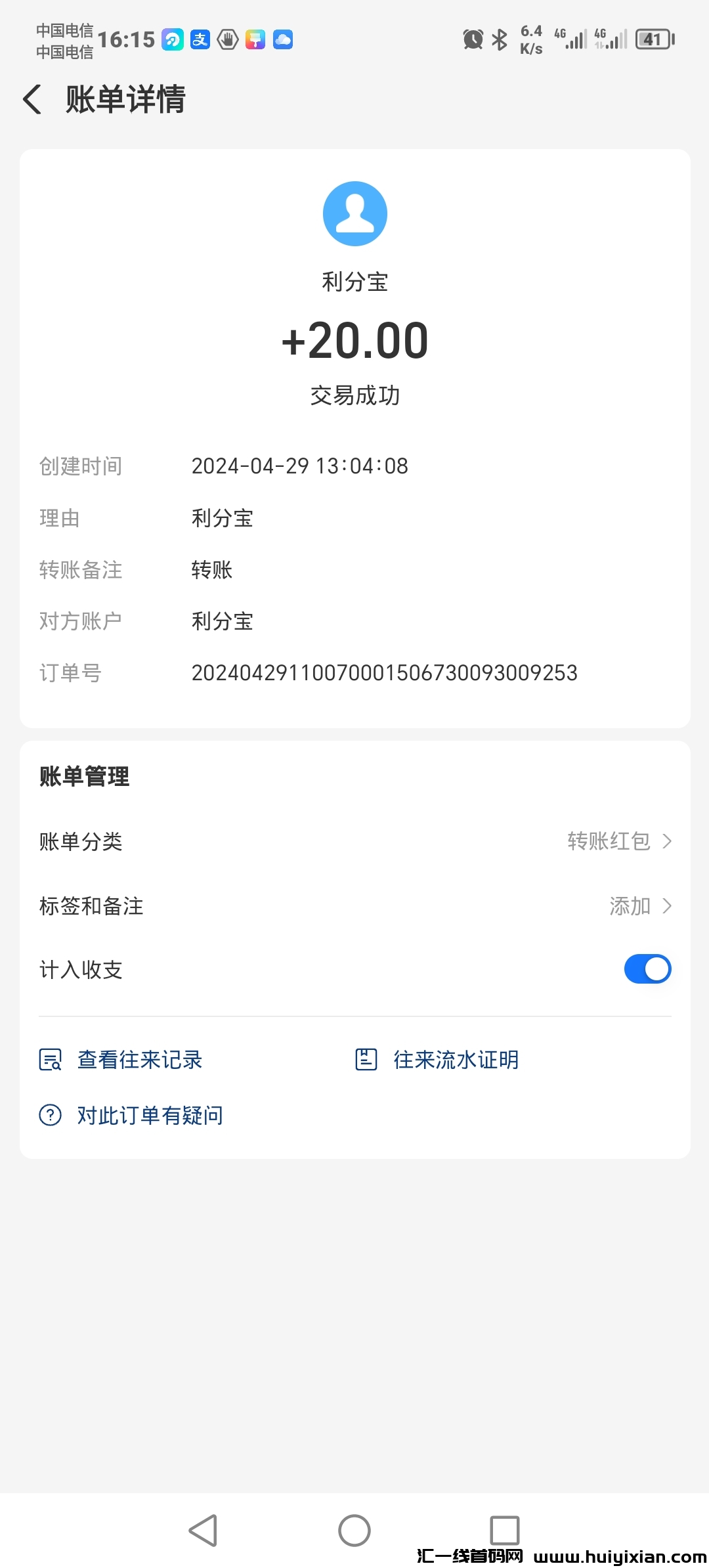709x1568 pixels.
Task: Tap the weather cloud icon in status bar
Action: (x=282, y=41)
